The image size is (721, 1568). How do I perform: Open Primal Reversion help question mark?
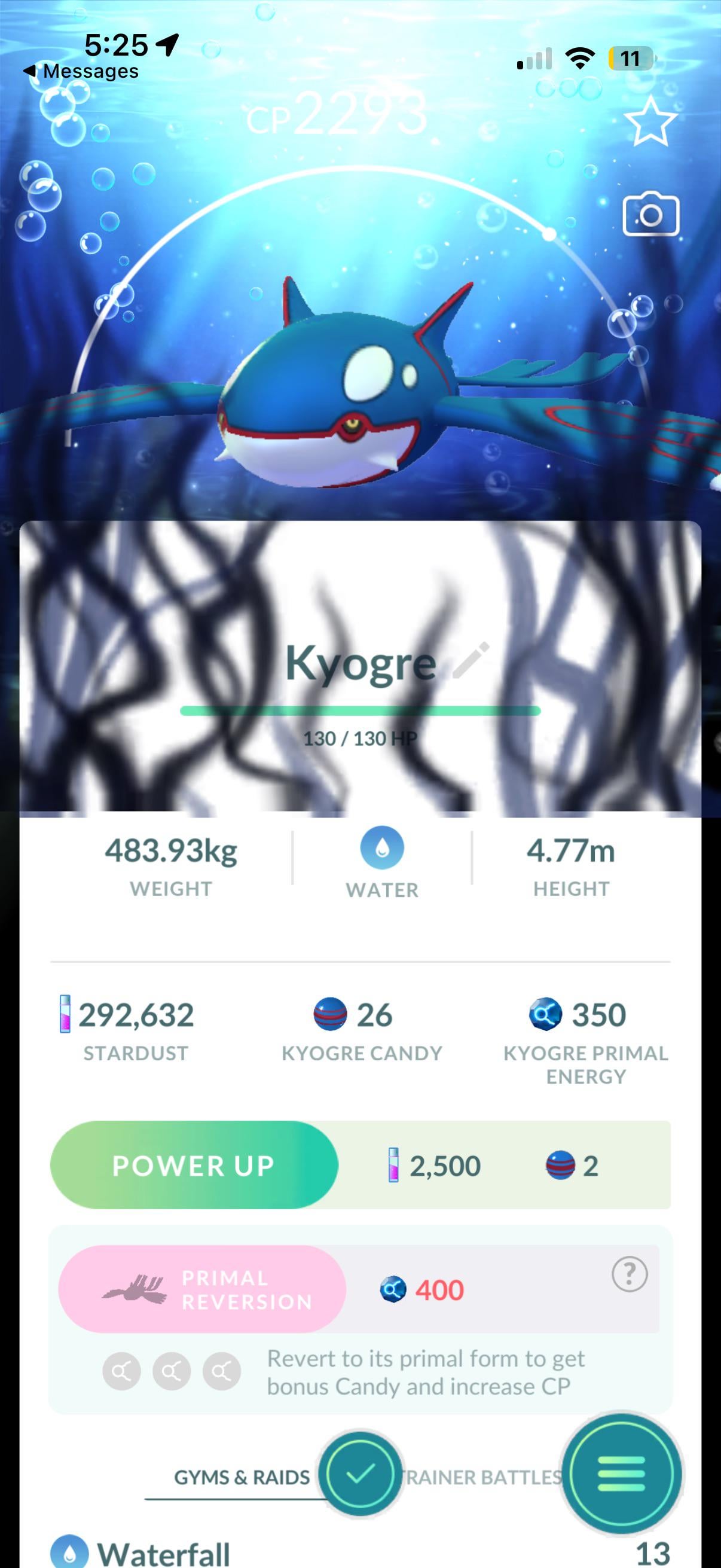point(629,1273)
